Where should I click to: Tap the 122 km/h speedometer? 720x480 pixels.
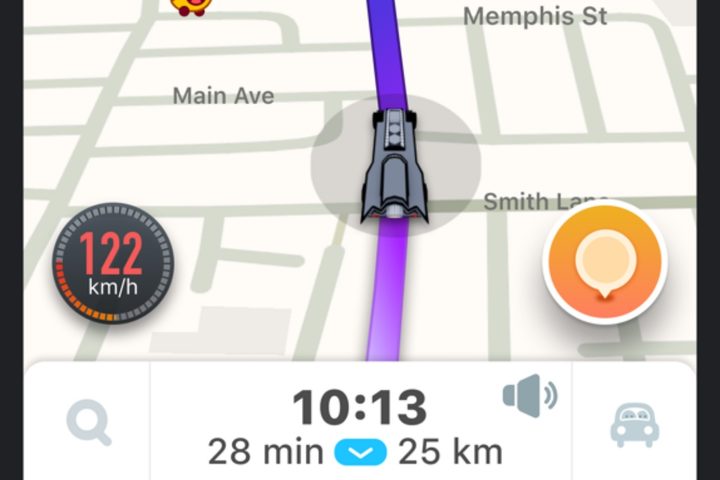pyautogui.click(x=112, y=267)
